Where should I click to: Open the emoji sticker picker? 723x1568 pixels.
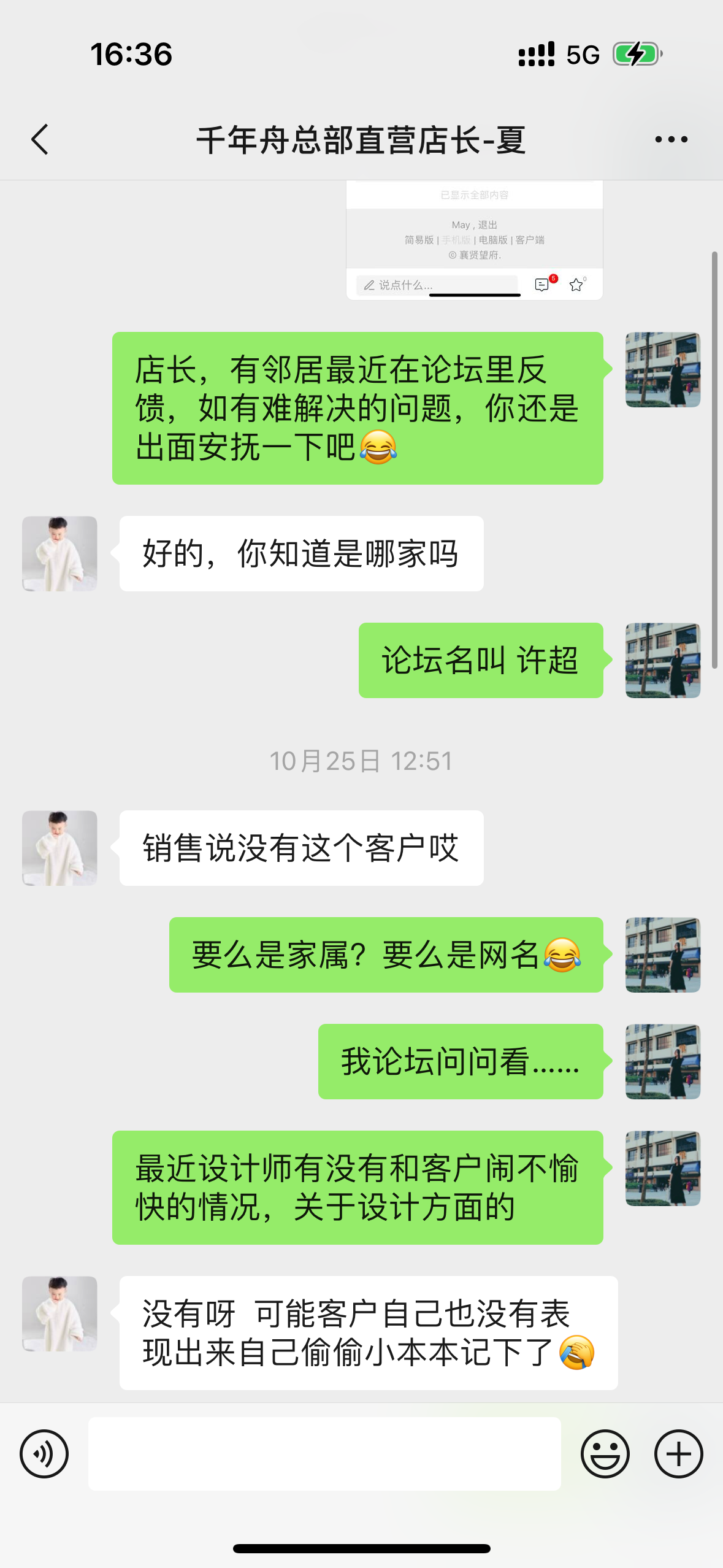(x=605, y=1453)
